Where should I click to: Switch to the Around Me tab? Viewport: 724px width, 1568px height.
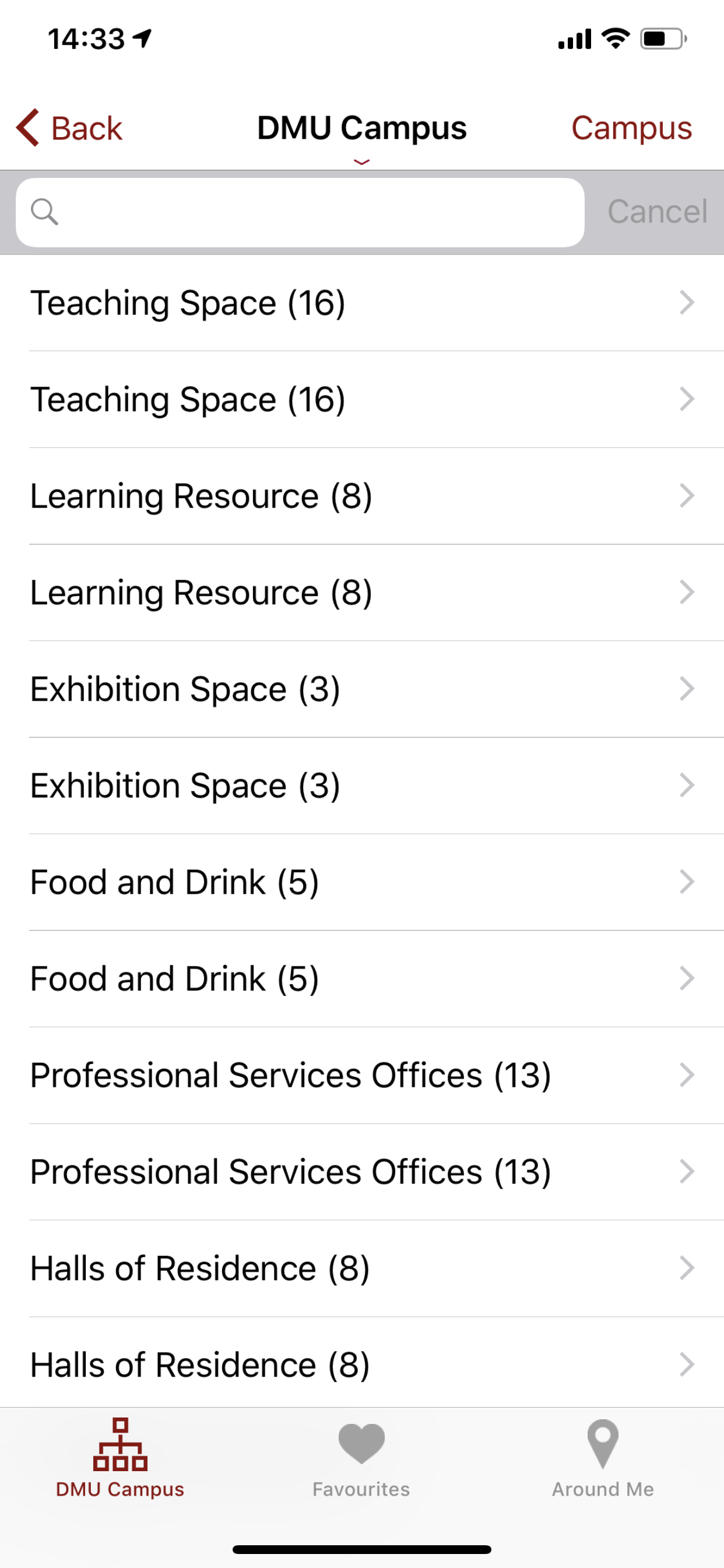tap(602, 1458)
